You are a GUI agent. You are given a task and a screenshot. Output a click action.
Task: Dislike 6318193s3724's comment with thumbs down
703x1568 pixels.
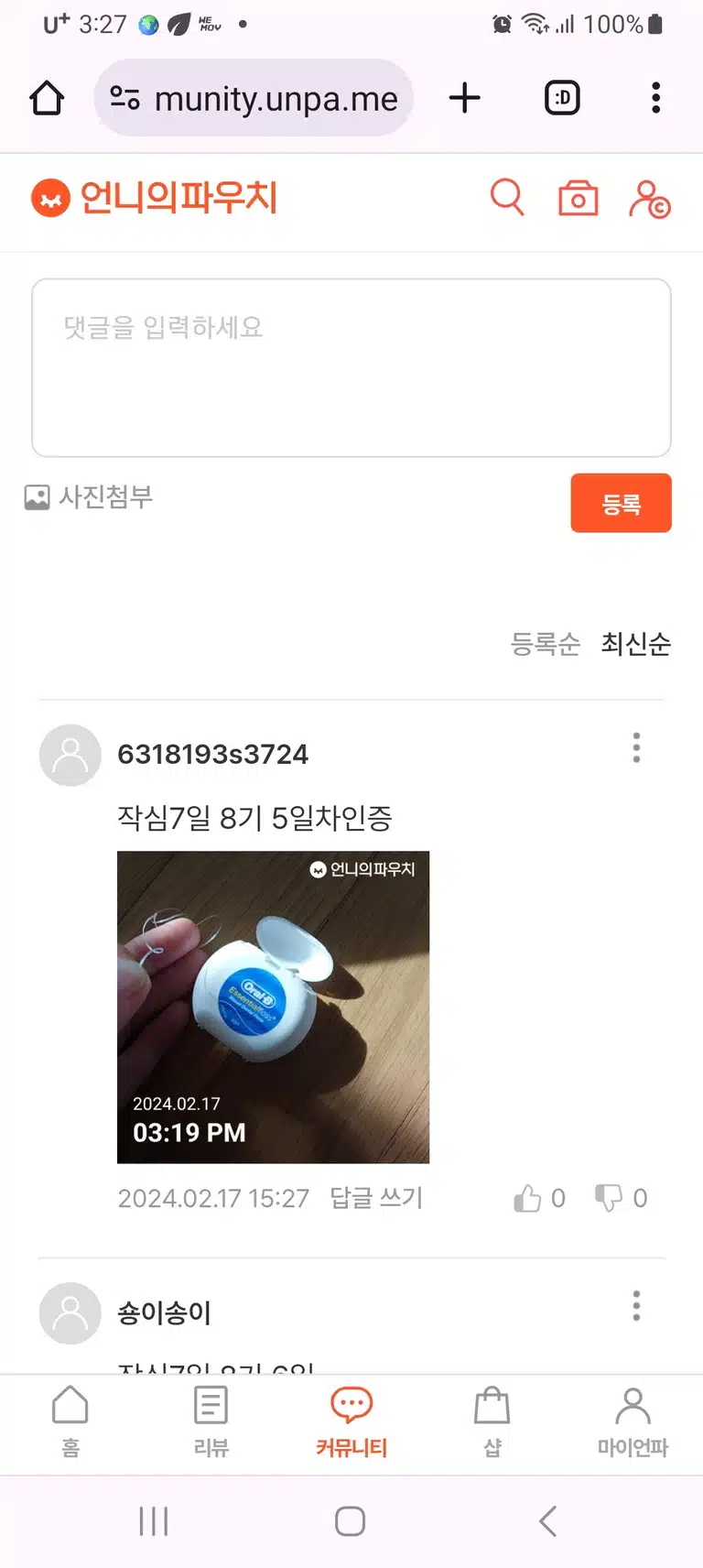[x=622, y=1198]
